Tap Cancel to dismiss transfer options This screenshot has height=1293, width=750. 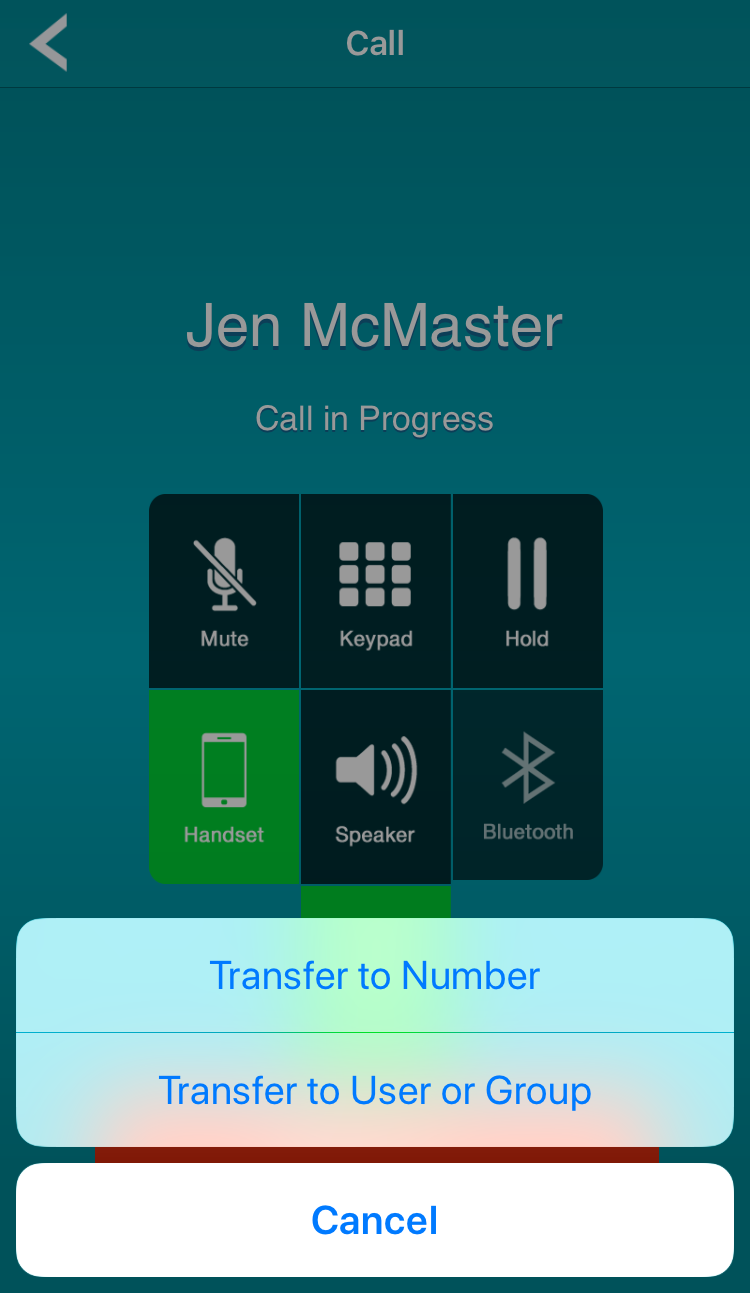pos(375,1219)
